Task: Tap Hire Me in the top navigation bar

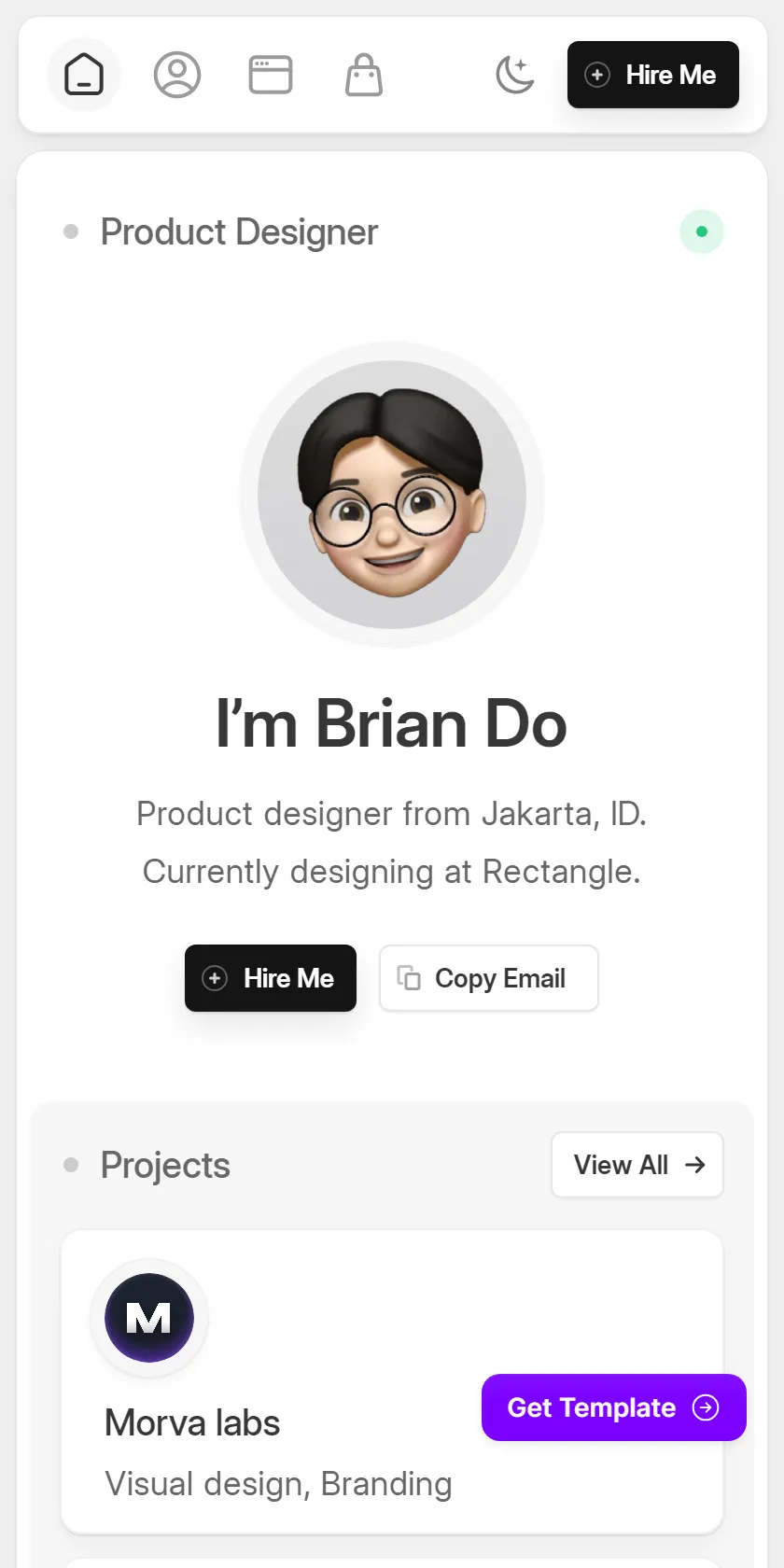Action: click(x=653, y=75)
